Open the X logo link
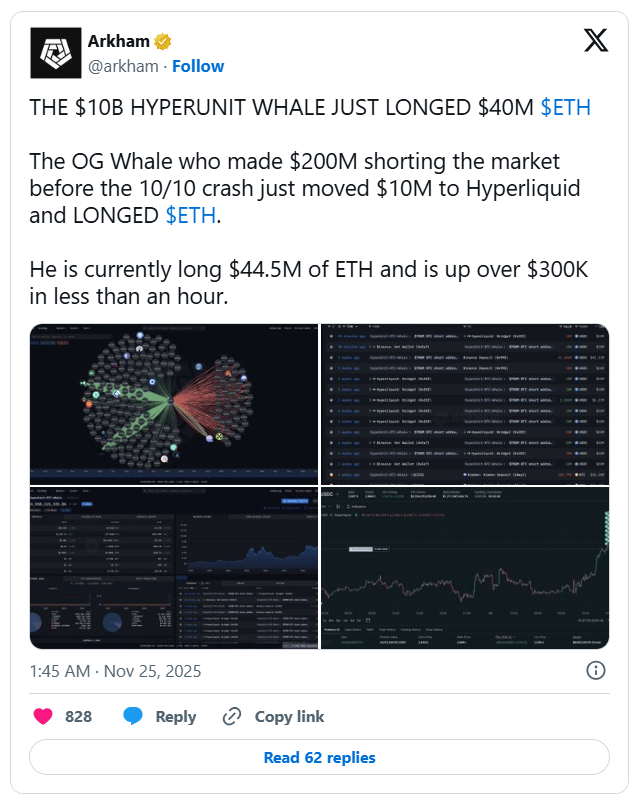The image size is (640, 803). [x=595, y=41]
